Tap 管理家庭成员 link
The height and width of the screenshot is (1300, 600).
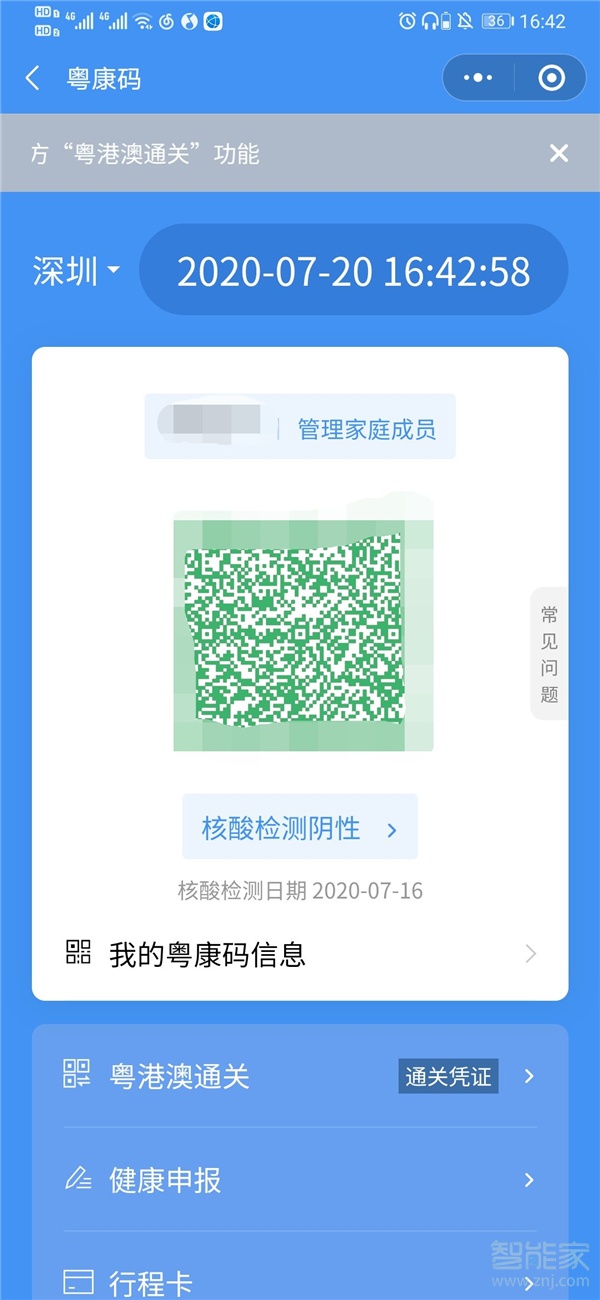366,429
